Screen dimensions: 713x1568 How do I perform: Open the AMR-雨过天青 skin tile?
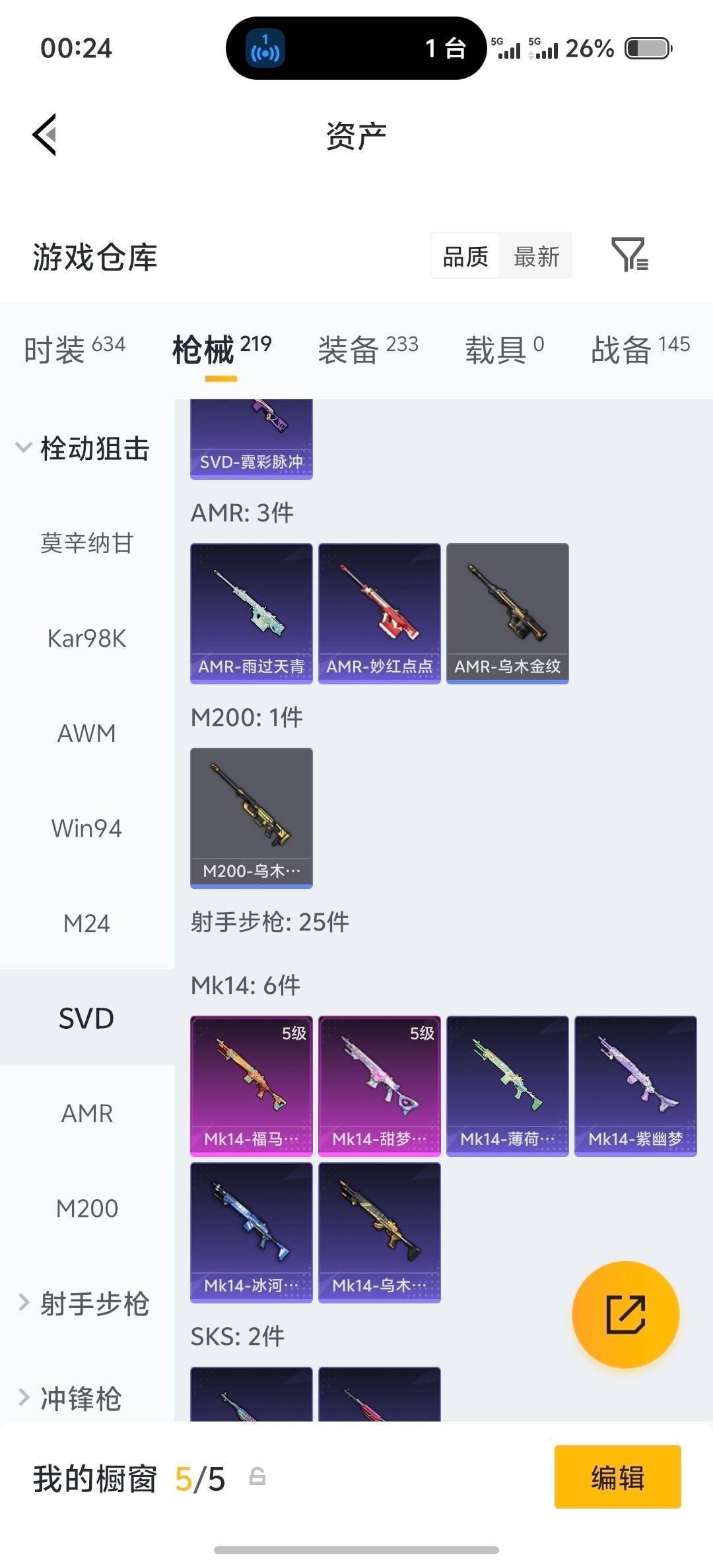[x=251, y=613]
